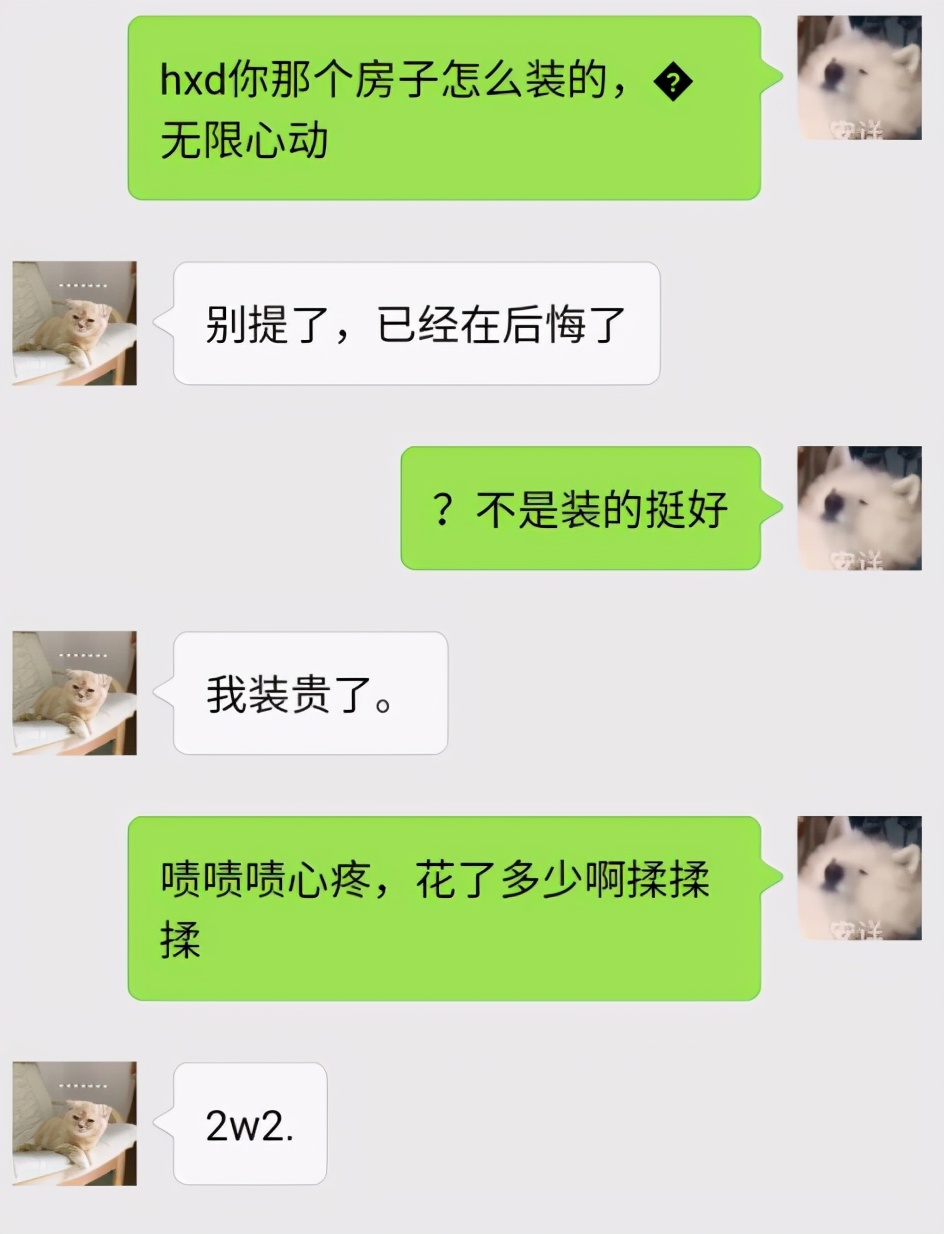Open dog avatar beside "啧啧啧心疼" message

coord(859,878)
